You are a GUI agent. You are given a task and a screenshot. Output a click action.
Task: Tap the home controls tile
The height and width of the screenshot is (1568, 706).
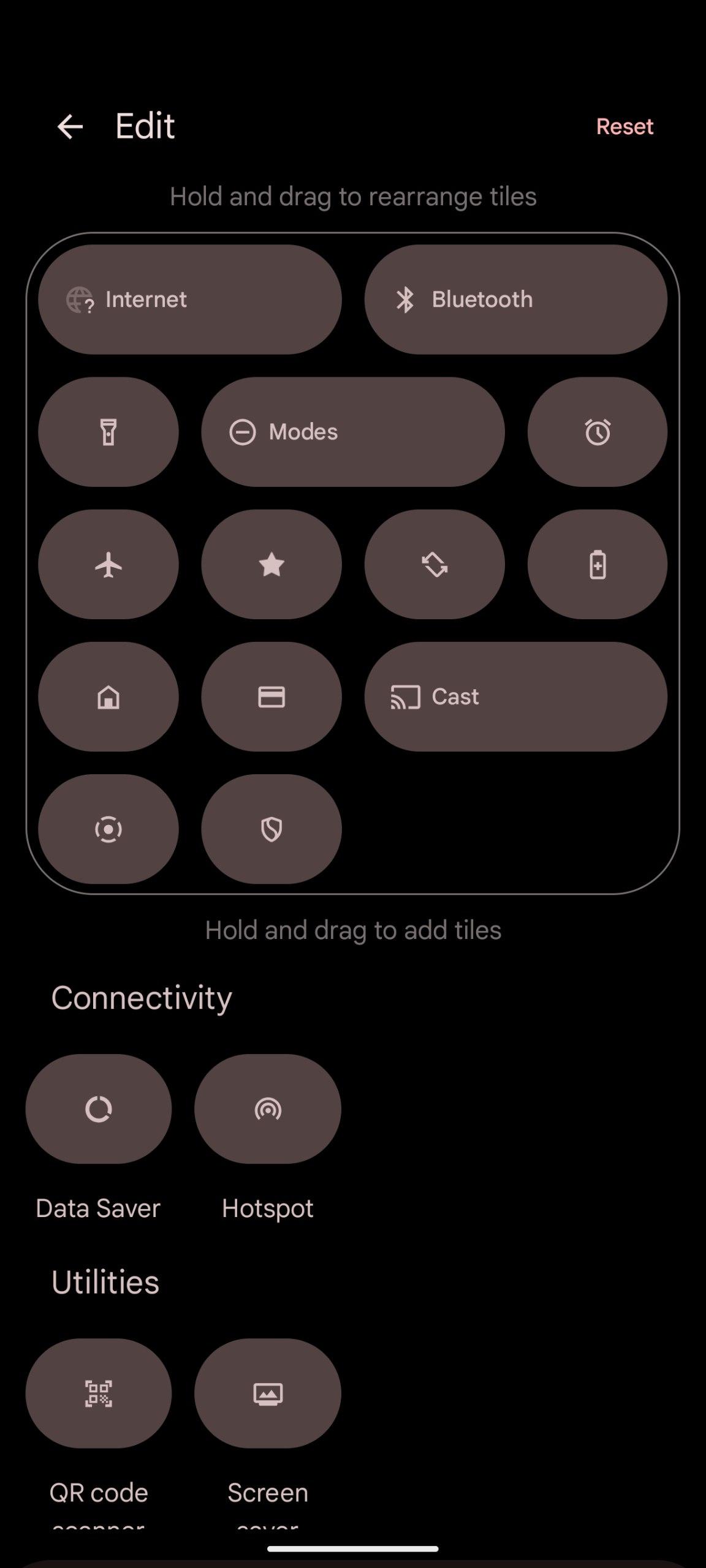tap(108, 696)
